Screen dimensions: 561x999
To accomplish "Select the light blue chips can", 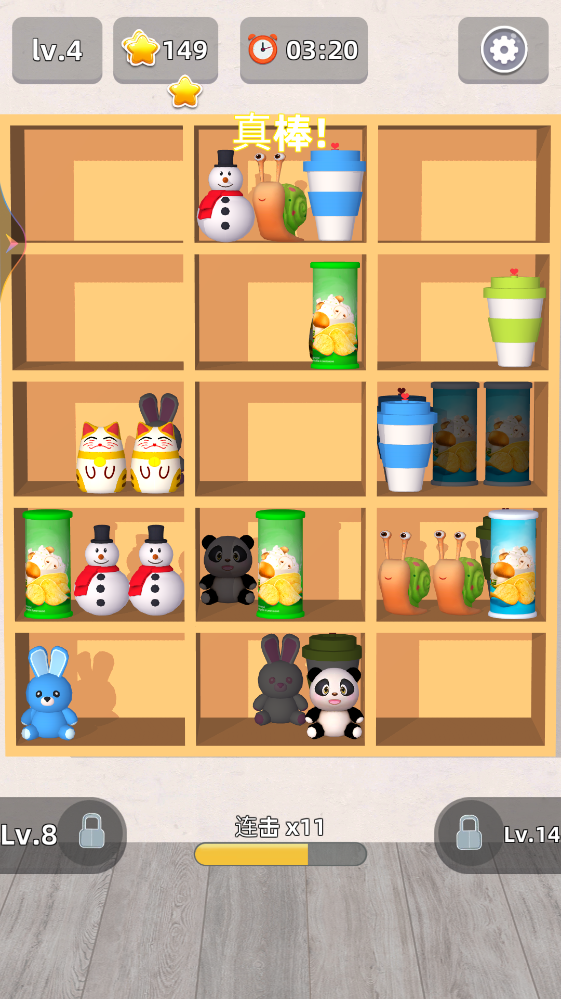I will coord(513,564).
